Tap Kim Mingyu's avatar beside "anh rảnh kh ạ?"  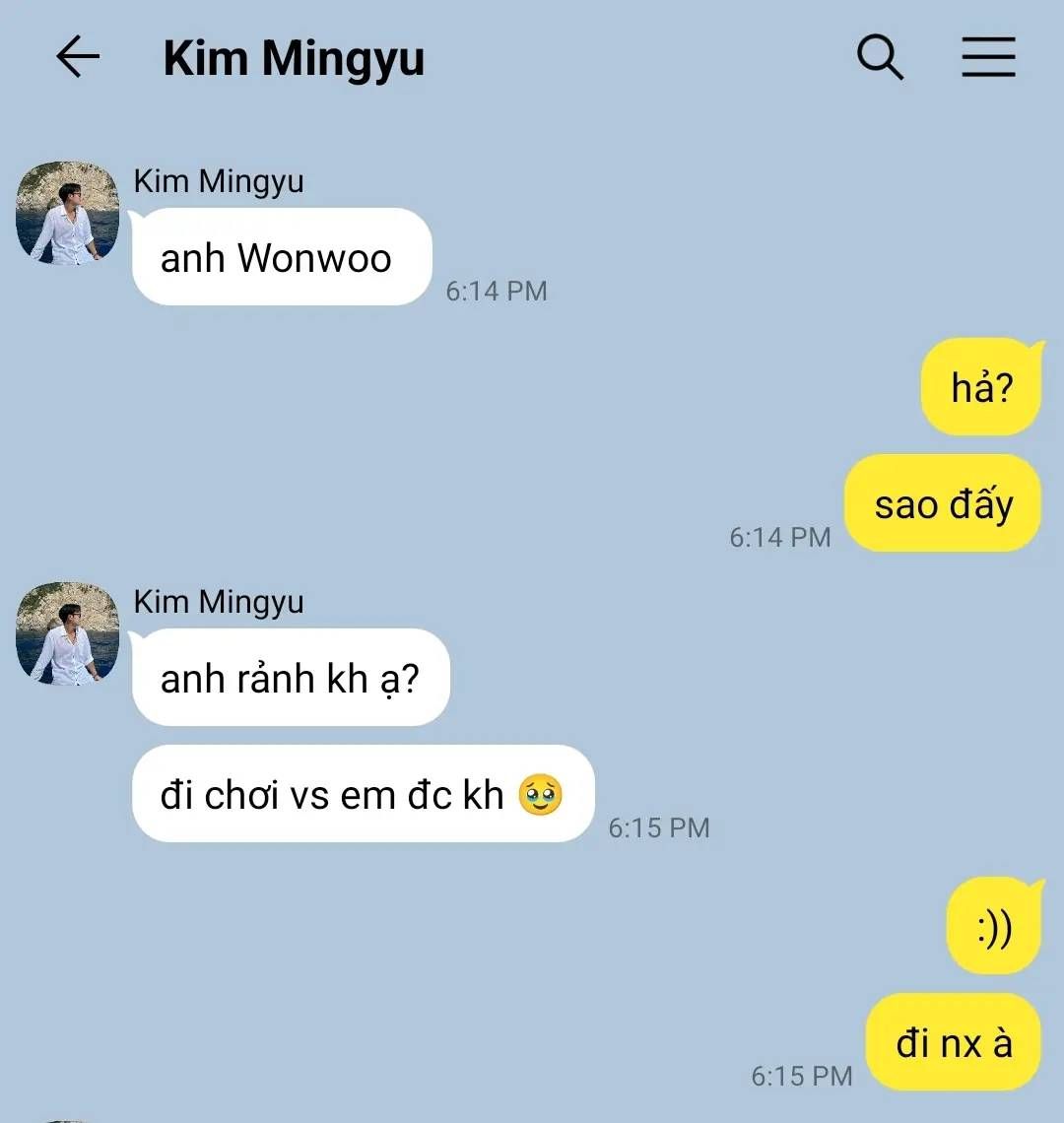point(68,633)
